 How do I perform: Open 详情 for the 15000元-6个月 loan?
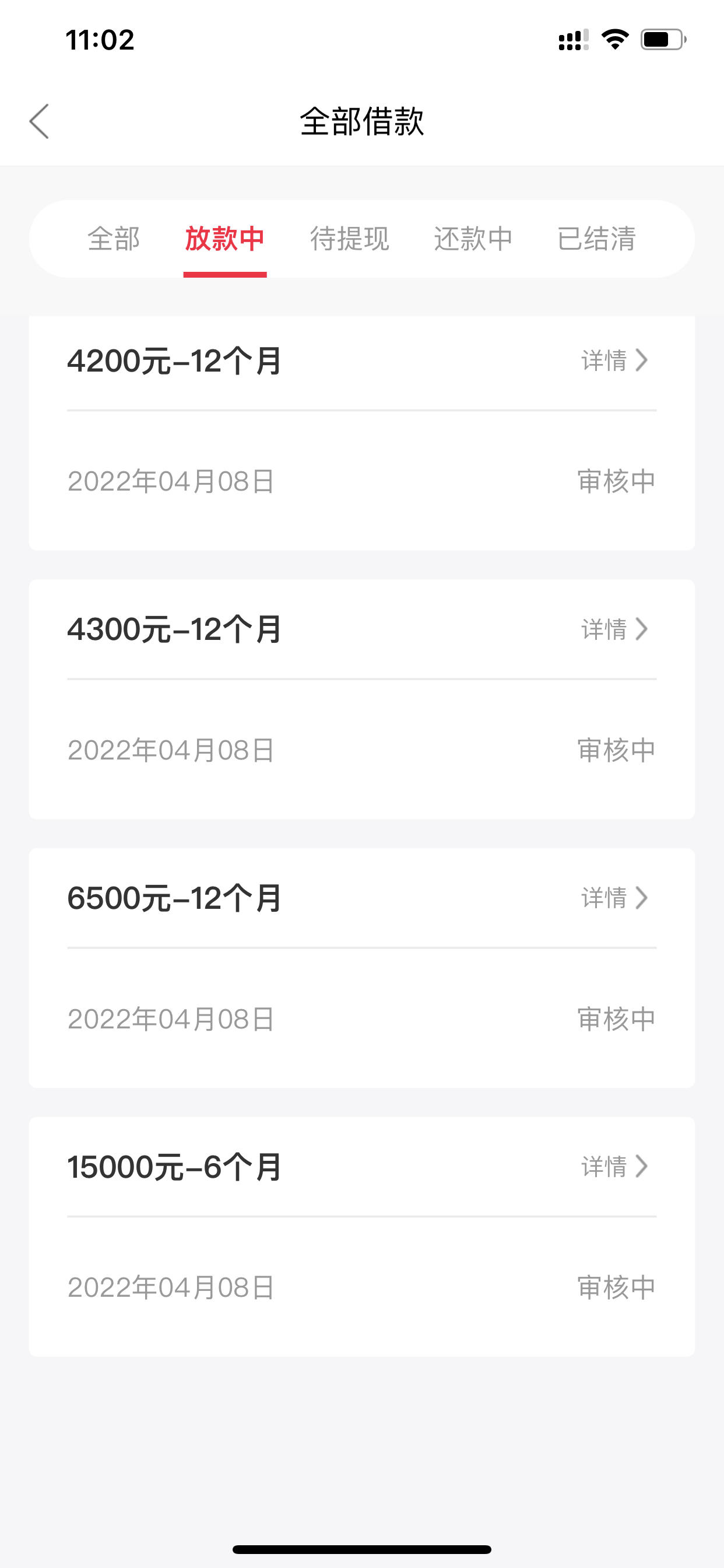614,1166
